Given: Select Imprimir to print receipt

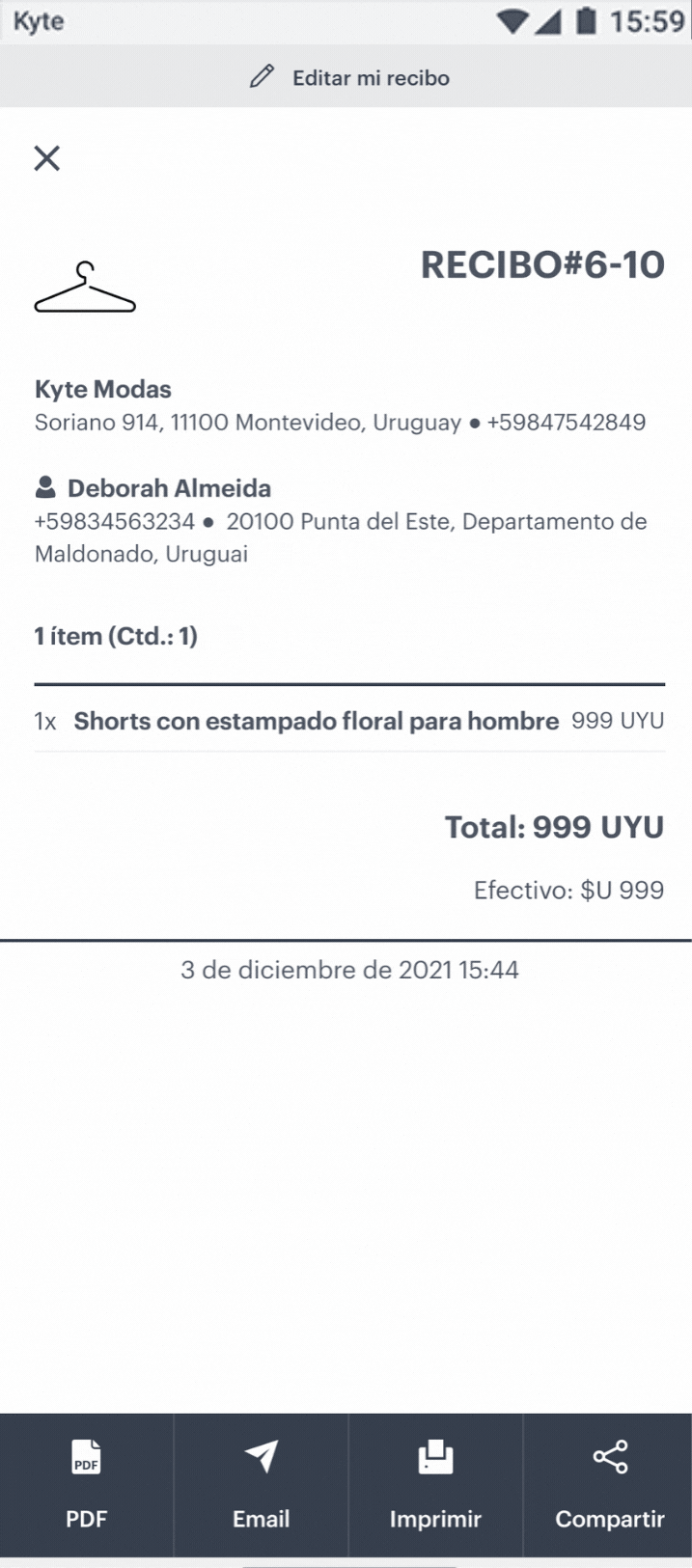Looking at the screenshot, I should click(435, 1484).
